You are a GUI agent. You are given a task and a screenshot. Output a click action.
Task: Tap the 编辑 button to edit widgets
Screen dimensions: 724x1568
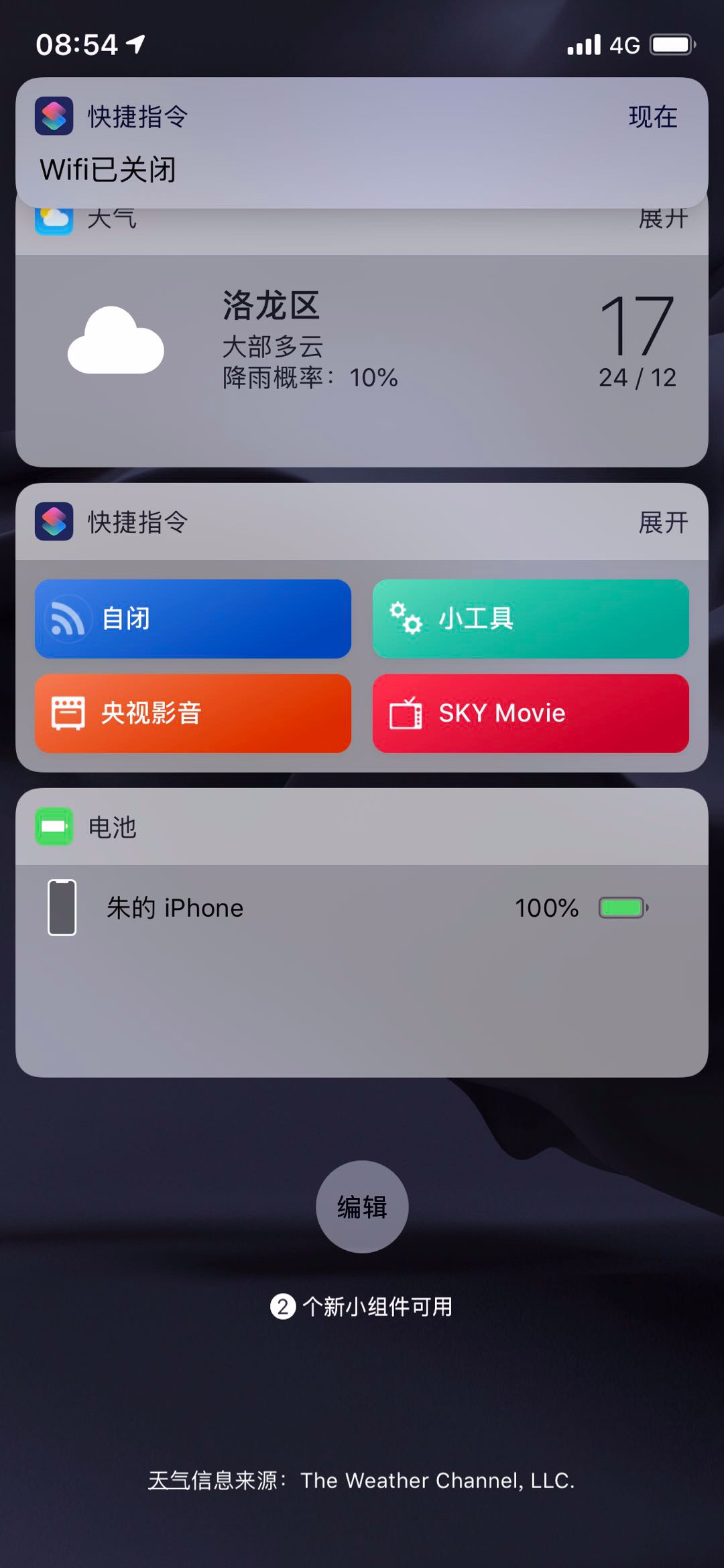point(362,1207)
